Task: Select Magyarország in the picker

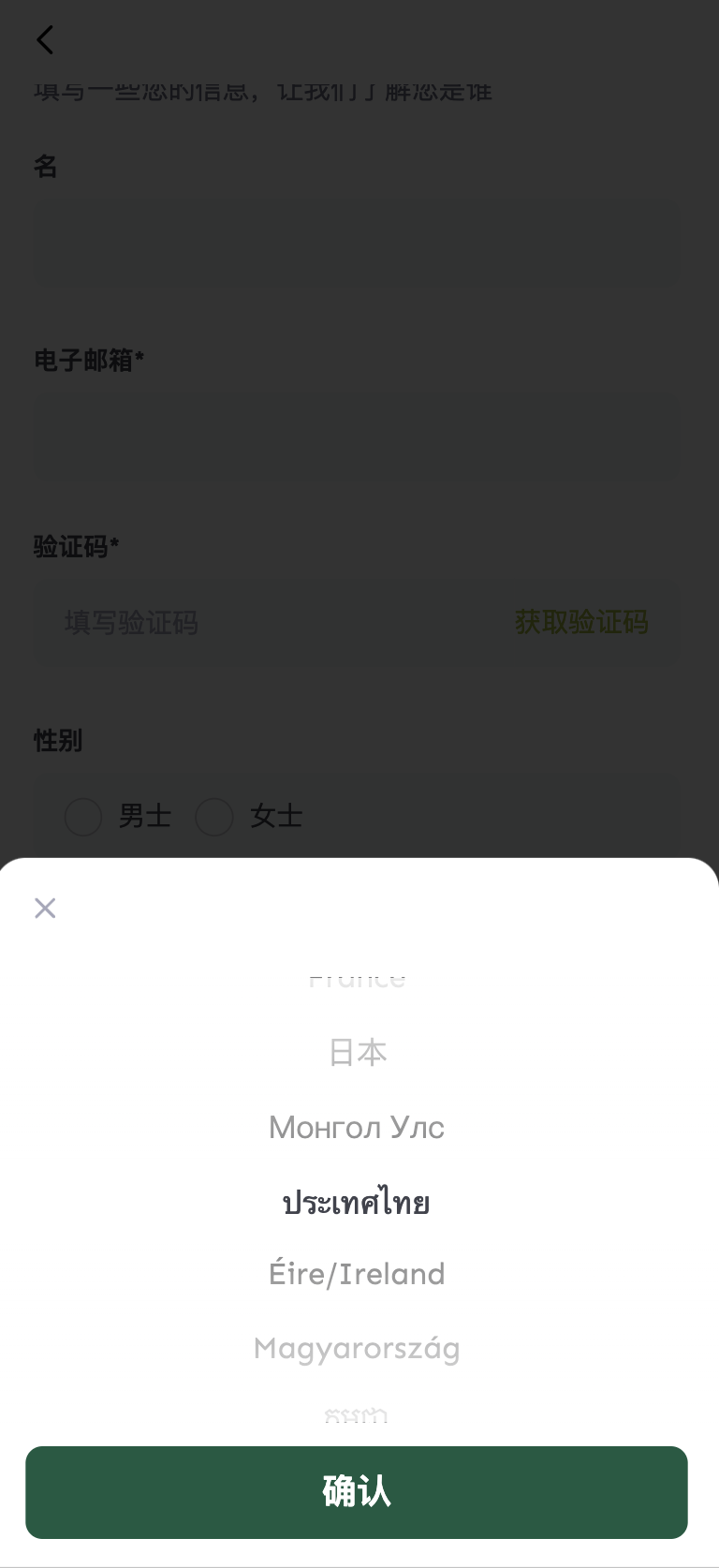Action: coord(357,1349)
